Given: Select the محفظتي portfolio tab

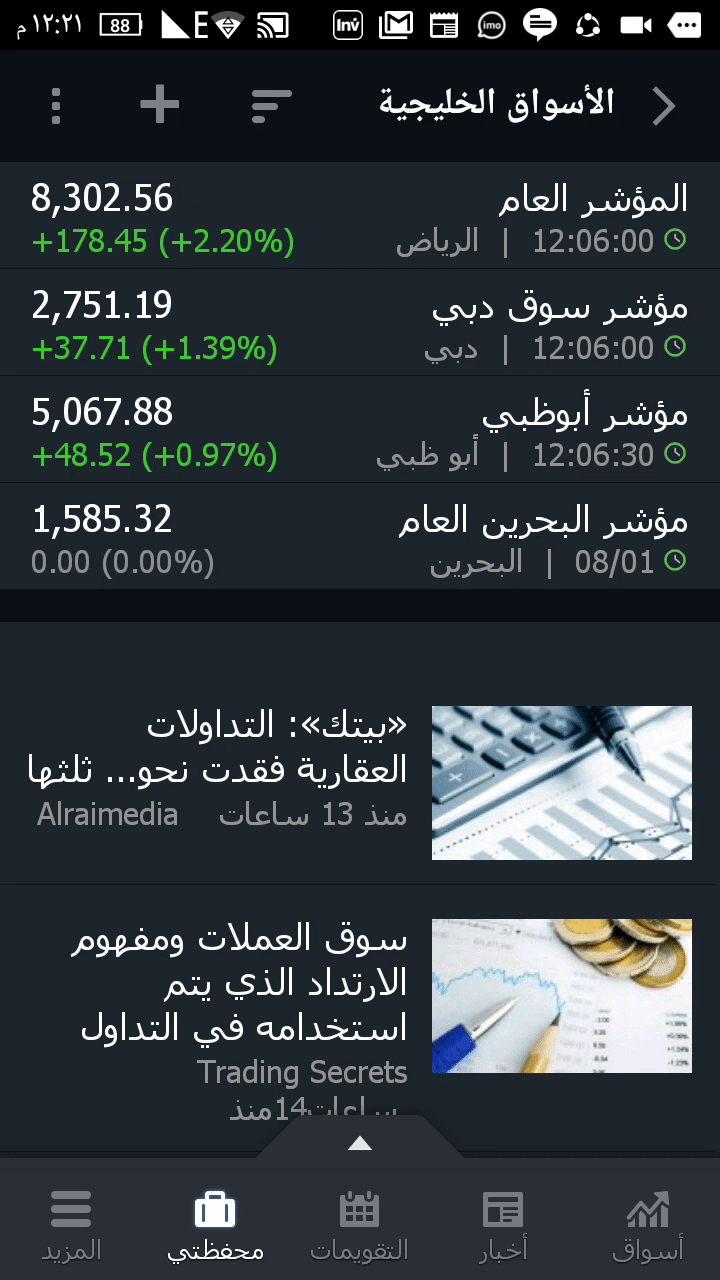Looking at the screenshot, I should click(x=215, y=1225).
